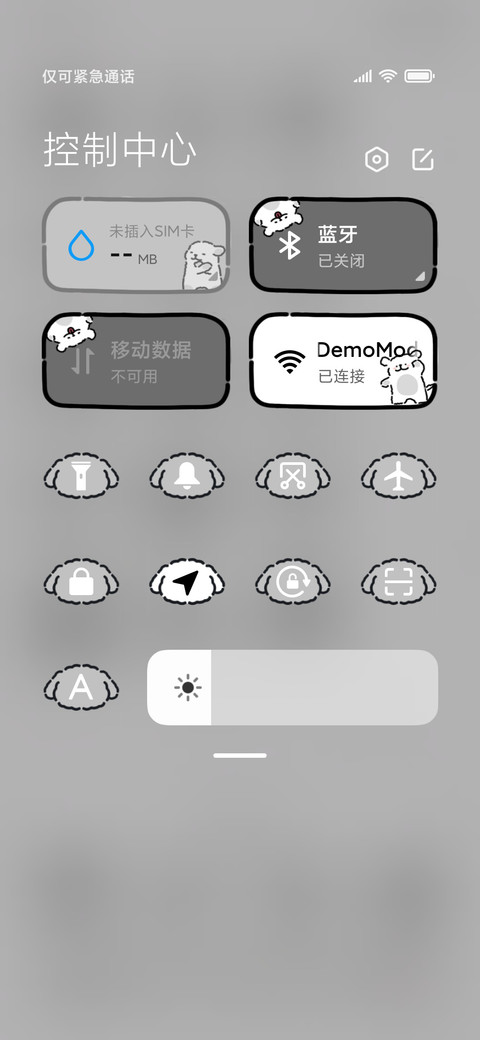Open the data usage tile
The width and height of the screenshot is (480, 1040).
pos(136,245)
